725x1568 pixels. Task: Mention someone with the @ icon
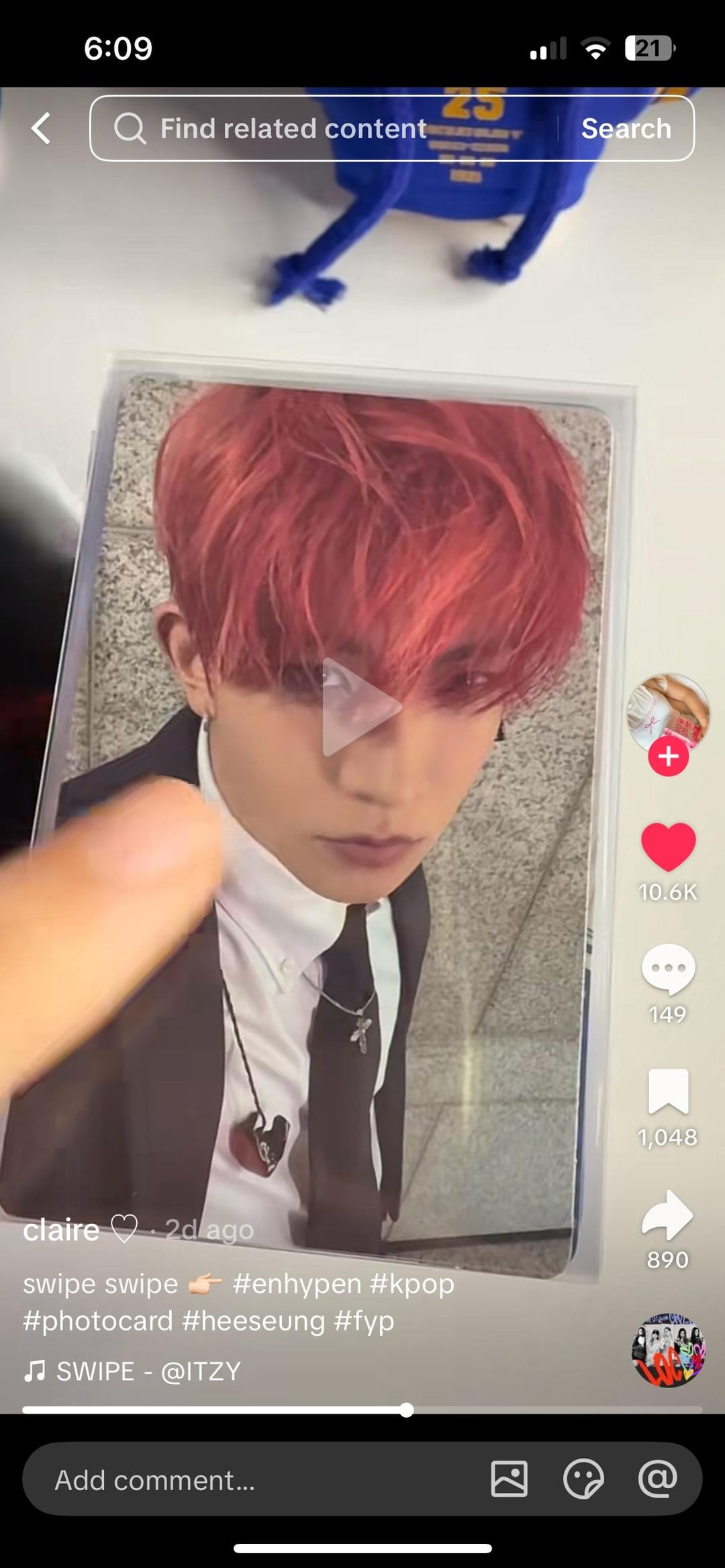click(x=658, y=1479)
